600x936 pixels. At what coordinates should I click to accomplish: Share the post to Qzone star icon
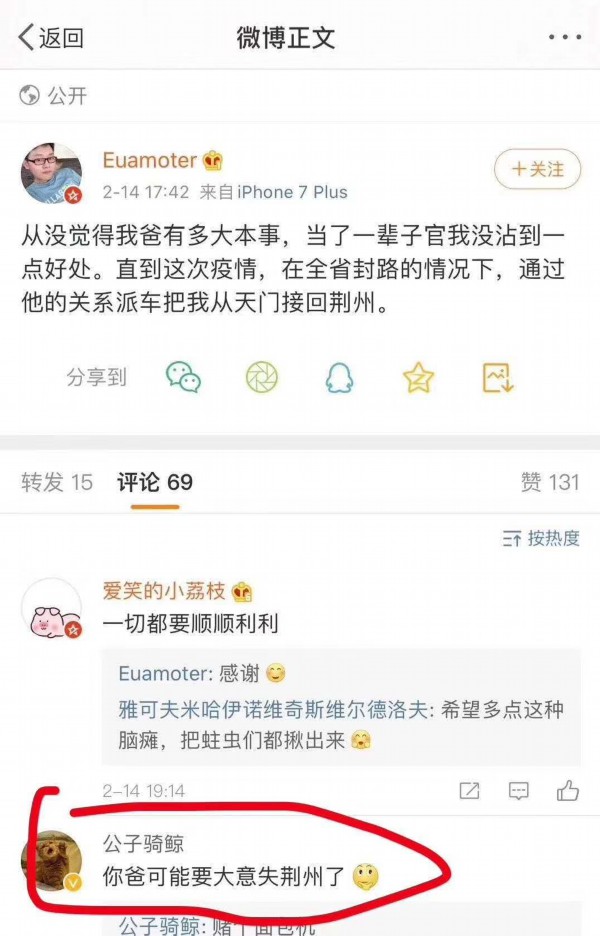coord(418,377)
